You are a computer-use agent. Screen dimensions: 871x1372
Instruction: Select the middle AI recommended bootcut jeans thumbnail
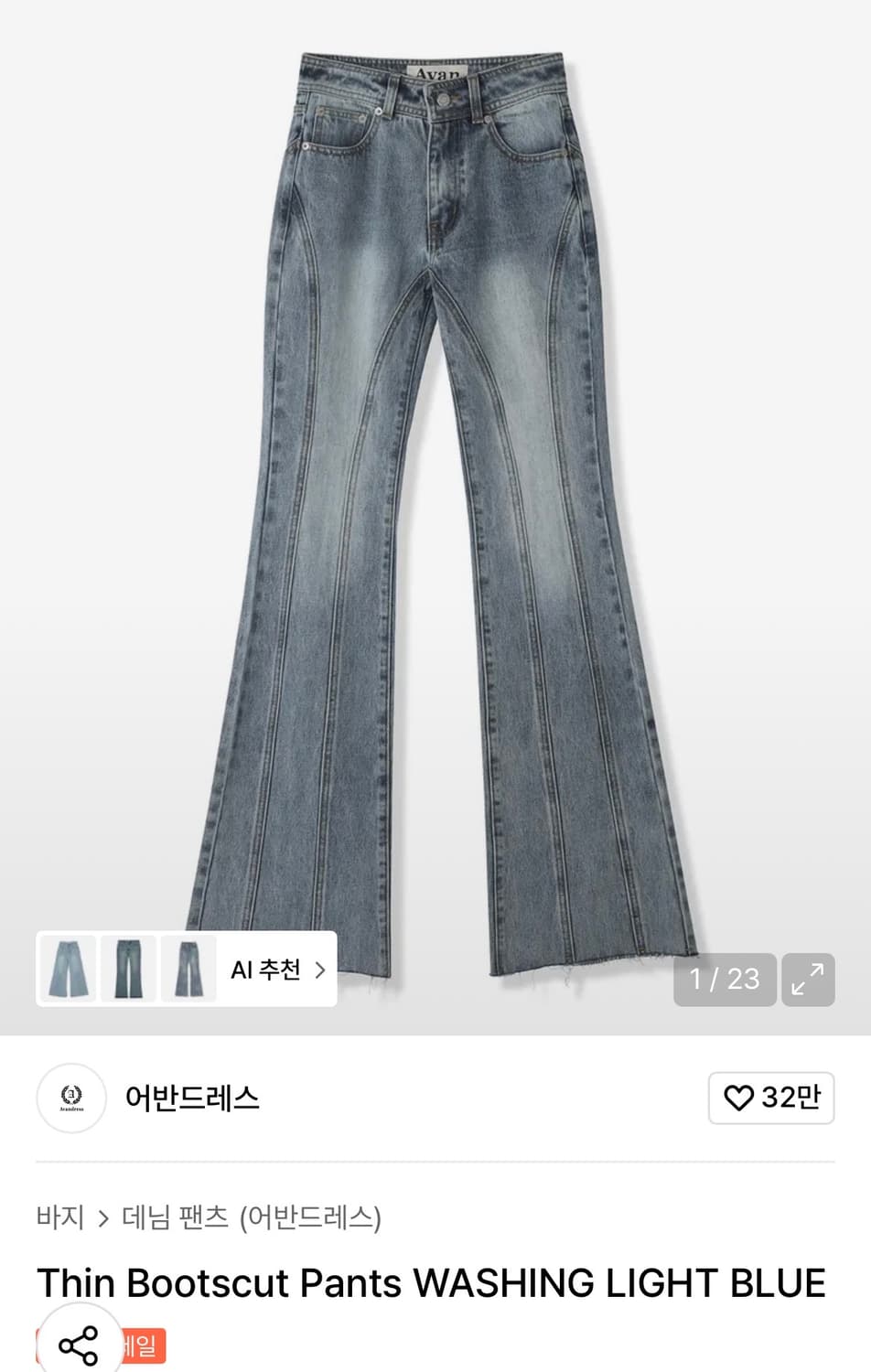click(126, 969)
